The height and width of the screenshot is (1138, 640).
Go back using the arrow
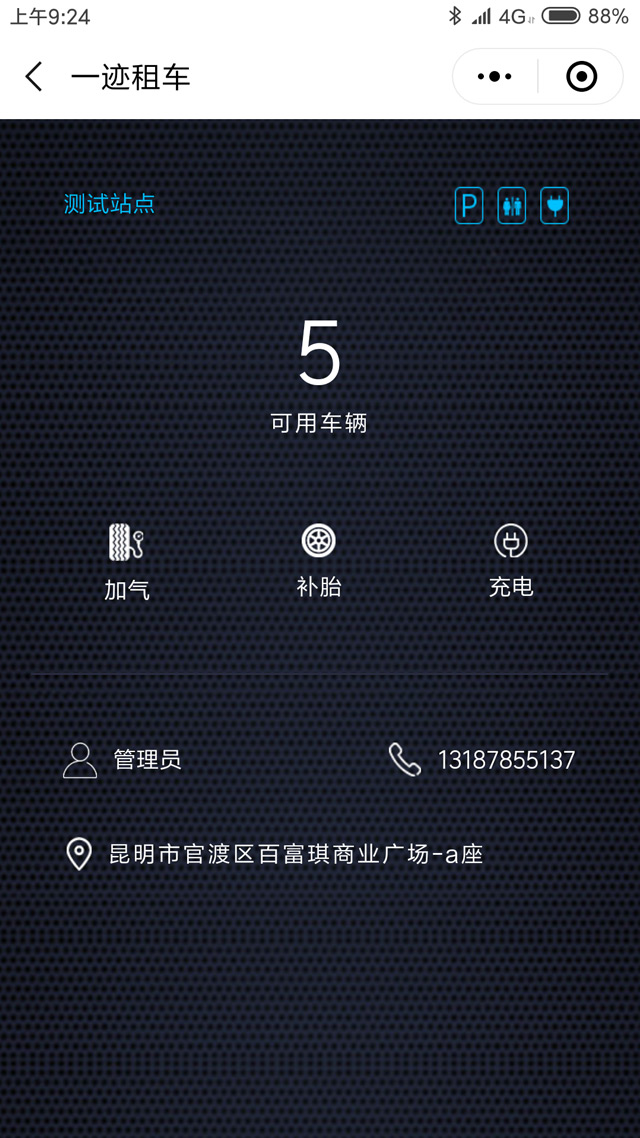pyautogui.click(x=34, y=77)
